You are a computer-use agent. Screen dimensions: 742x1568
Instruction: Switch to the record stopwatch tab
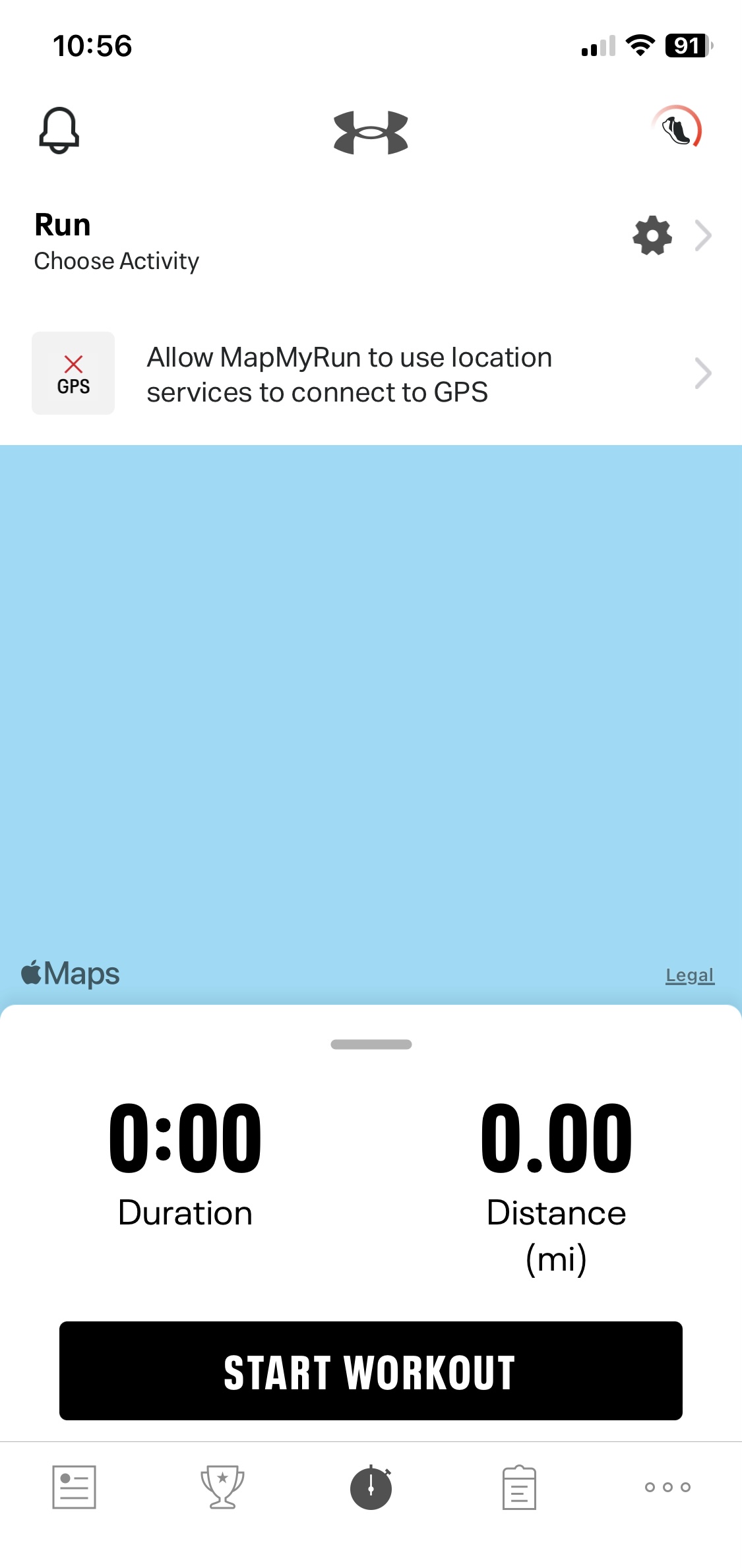(x=371, y=1487)
